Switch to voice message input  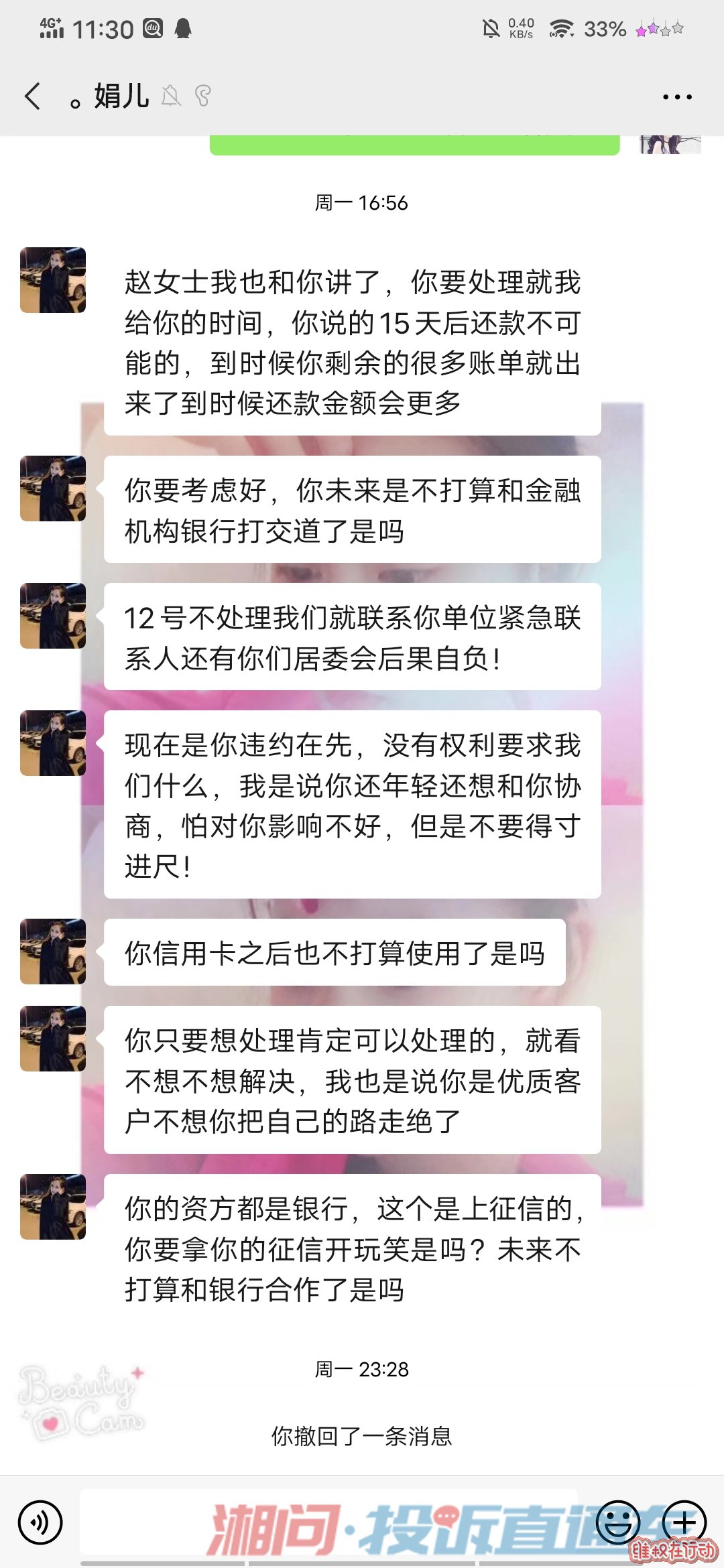pos(40,1522)
